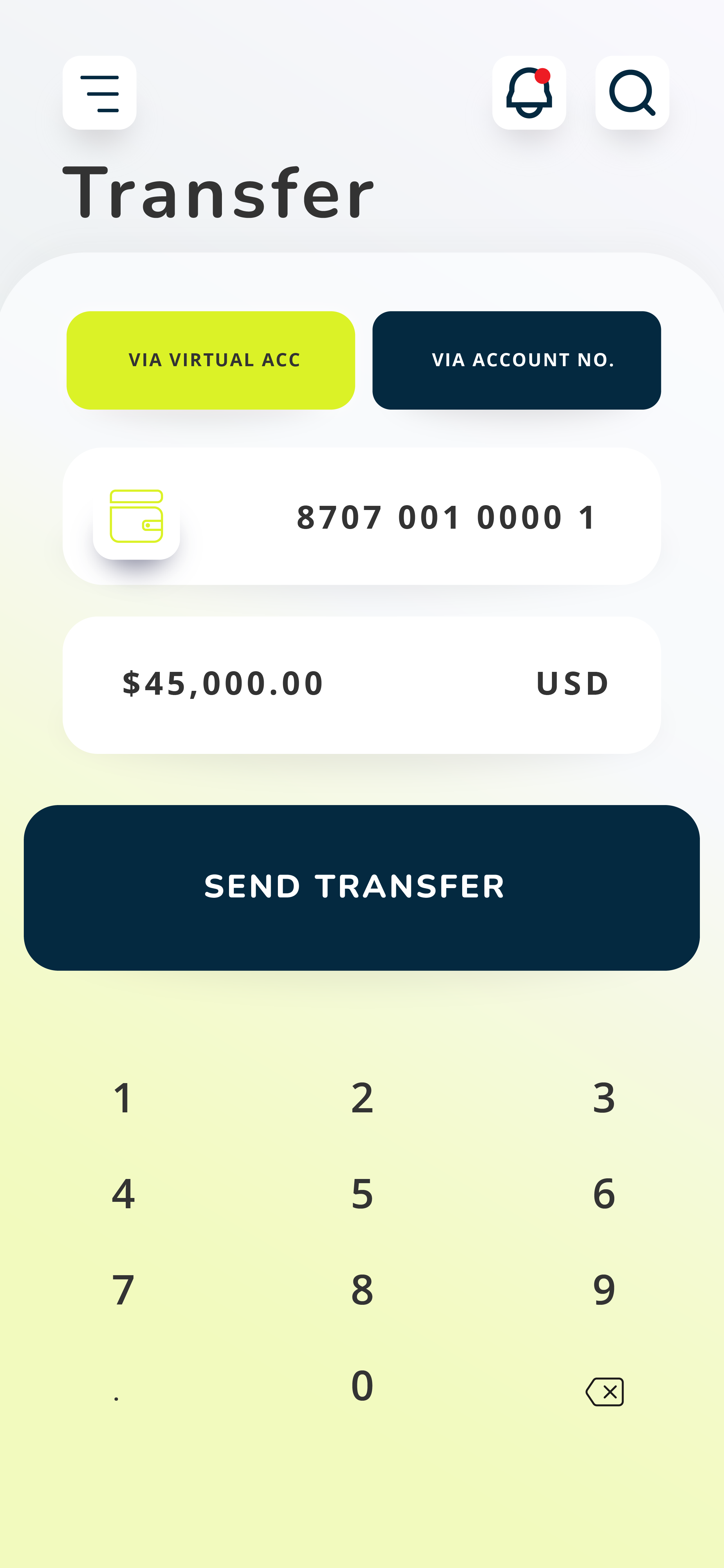Edit the $45,000.00 amount field
Screen dimensions: 724x1568
click(x=362, y=685)
